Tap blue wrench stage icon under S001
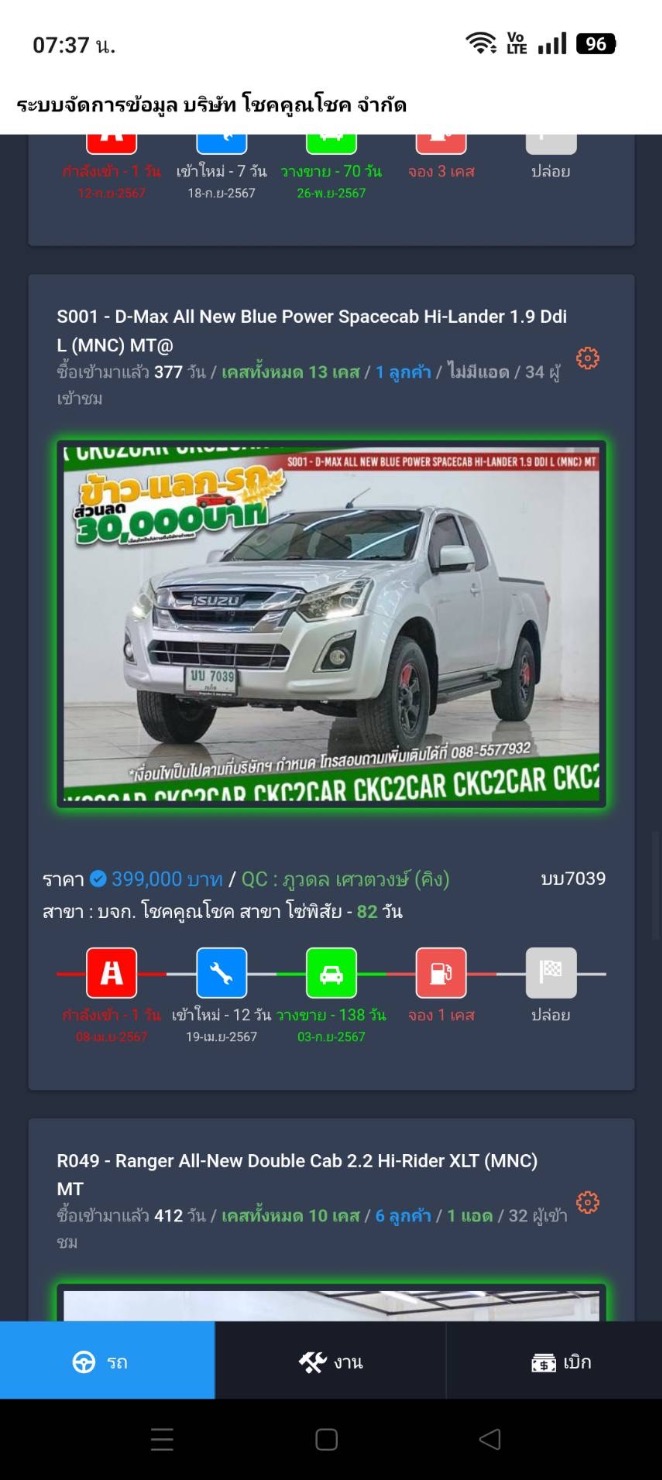Image resolution: width=662 pixels, height=1480 pixels. click(x=221, y=973)
